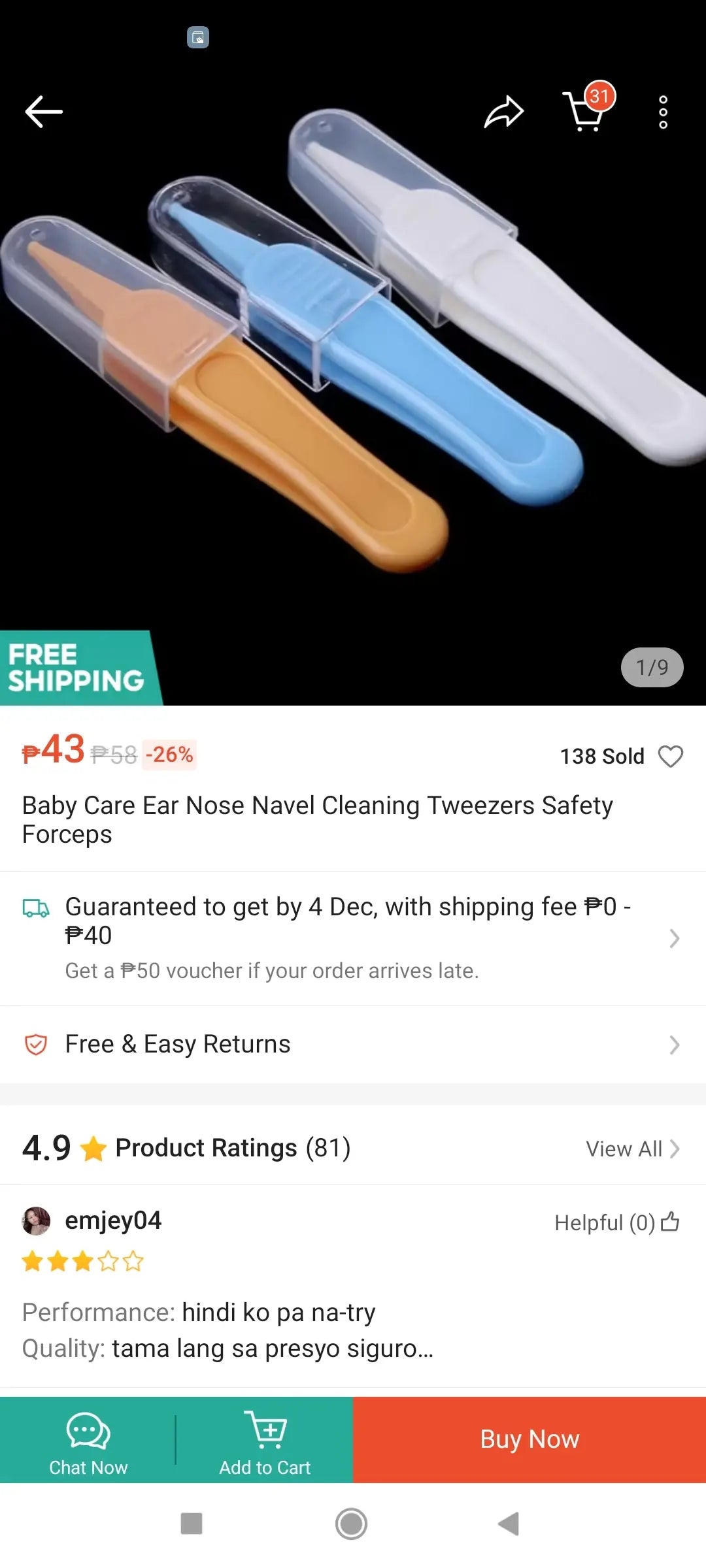Add to Cart this tweezers

[x=265, y=1441]
